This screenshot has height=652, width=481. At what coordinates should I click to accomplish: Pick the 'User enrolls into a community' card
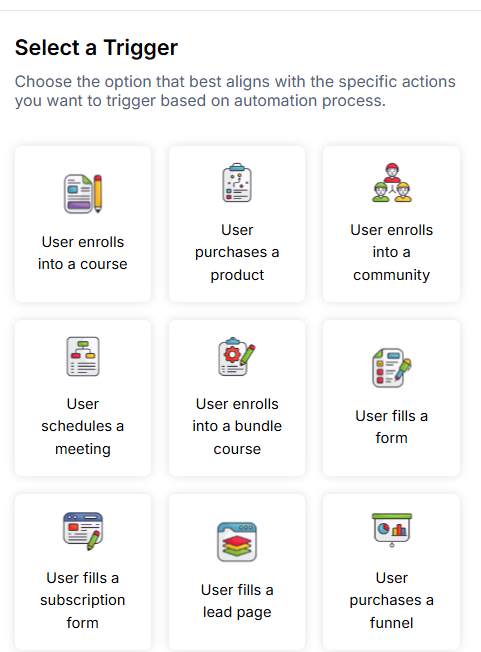pos(391,224)
